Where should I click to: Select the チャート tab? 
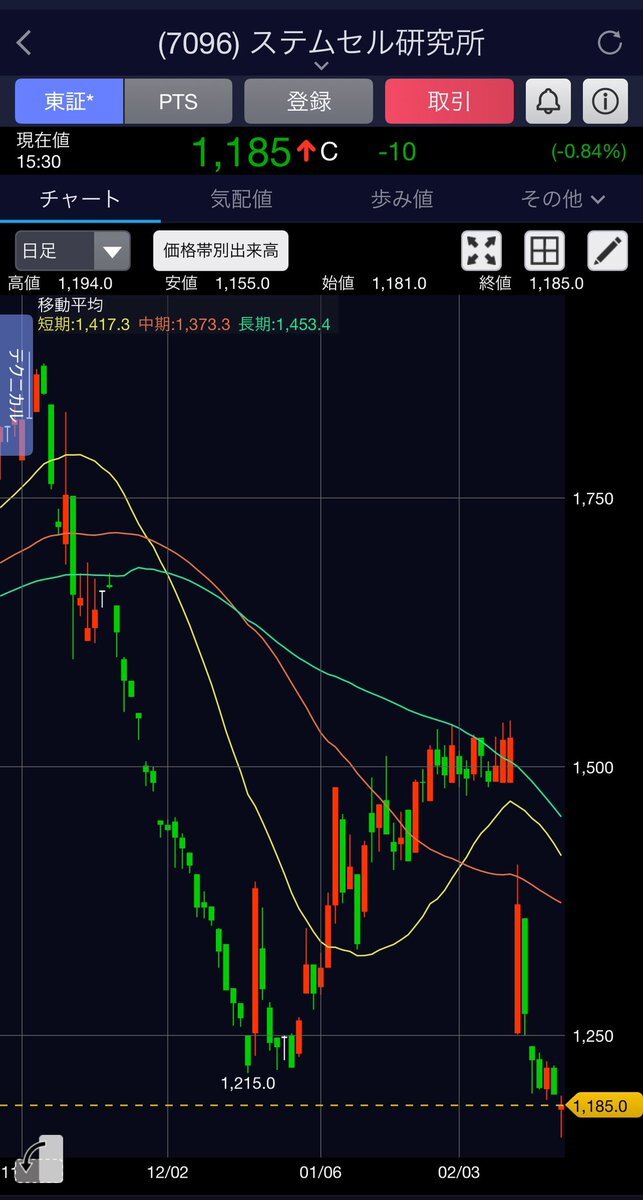pyautogui.click(x=80, y=199)
